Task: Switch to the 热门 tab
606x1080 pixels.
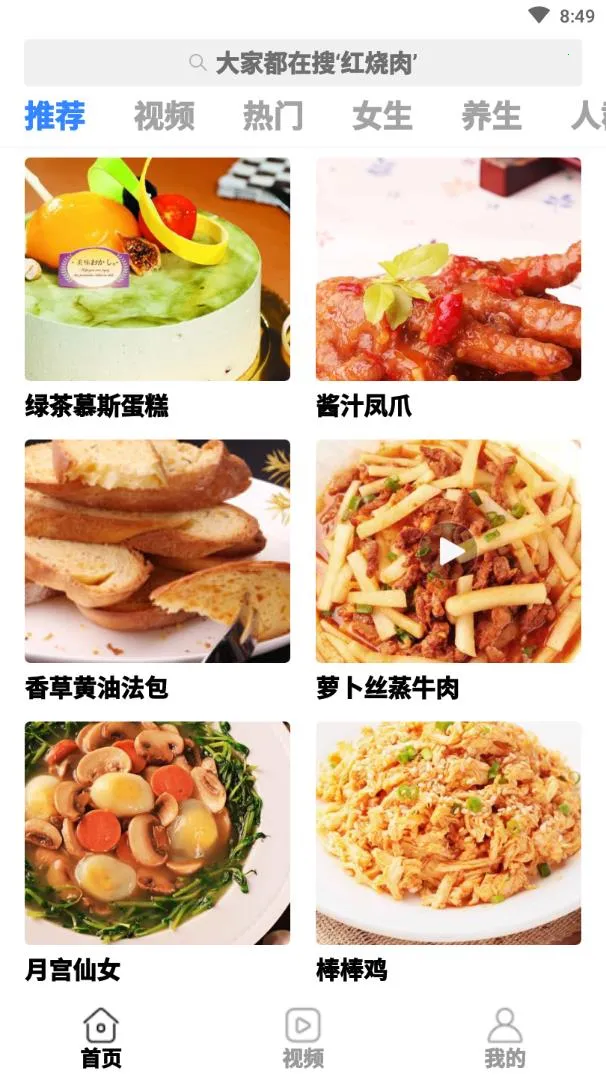Action: click(273, 116)
